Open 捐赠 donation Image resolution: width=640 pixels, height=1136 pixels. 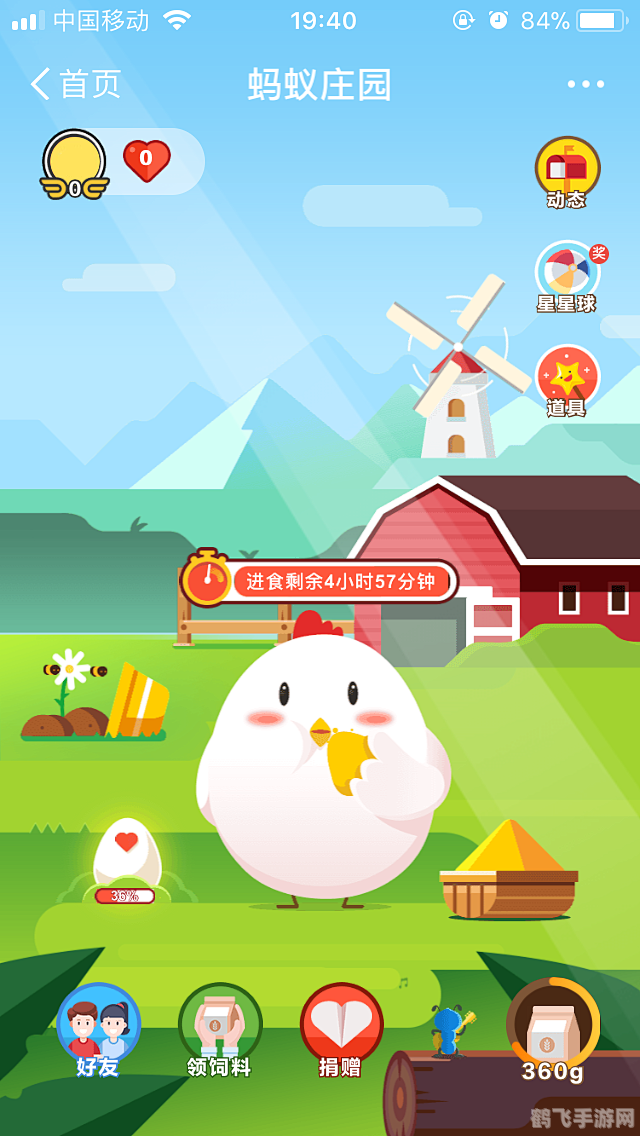(x=341, y=1028)
